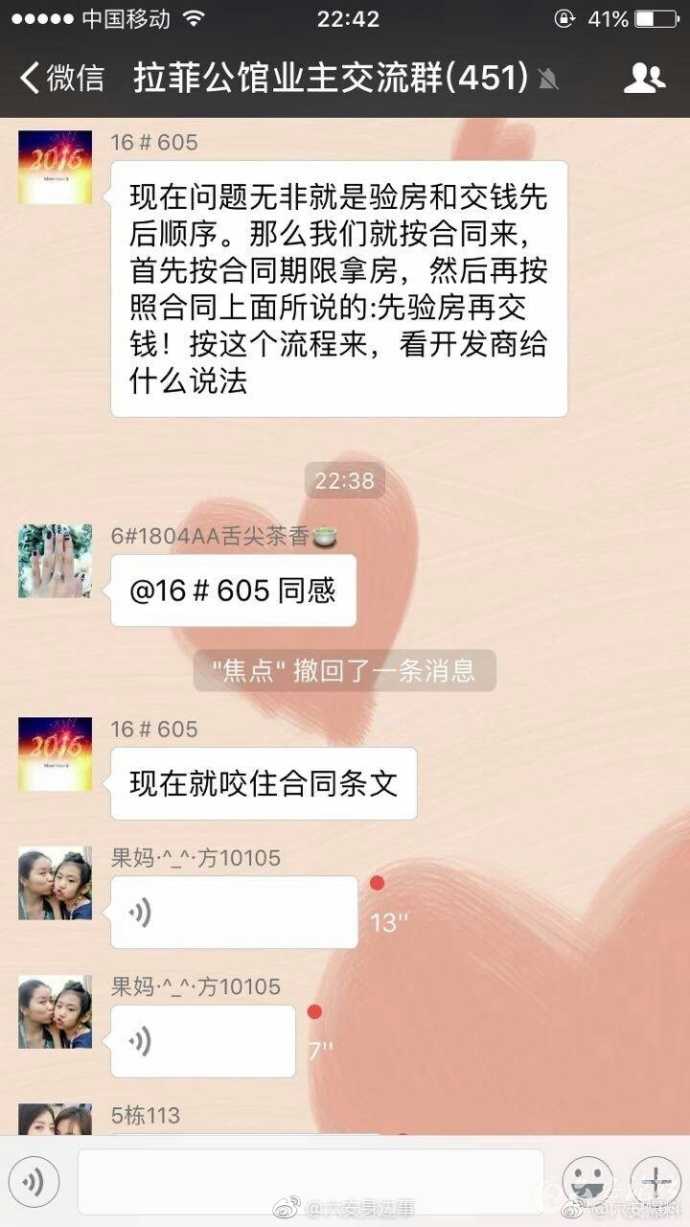690x1227 pixels.
Task: Open the plus attachments menu
Action: 656,1182
